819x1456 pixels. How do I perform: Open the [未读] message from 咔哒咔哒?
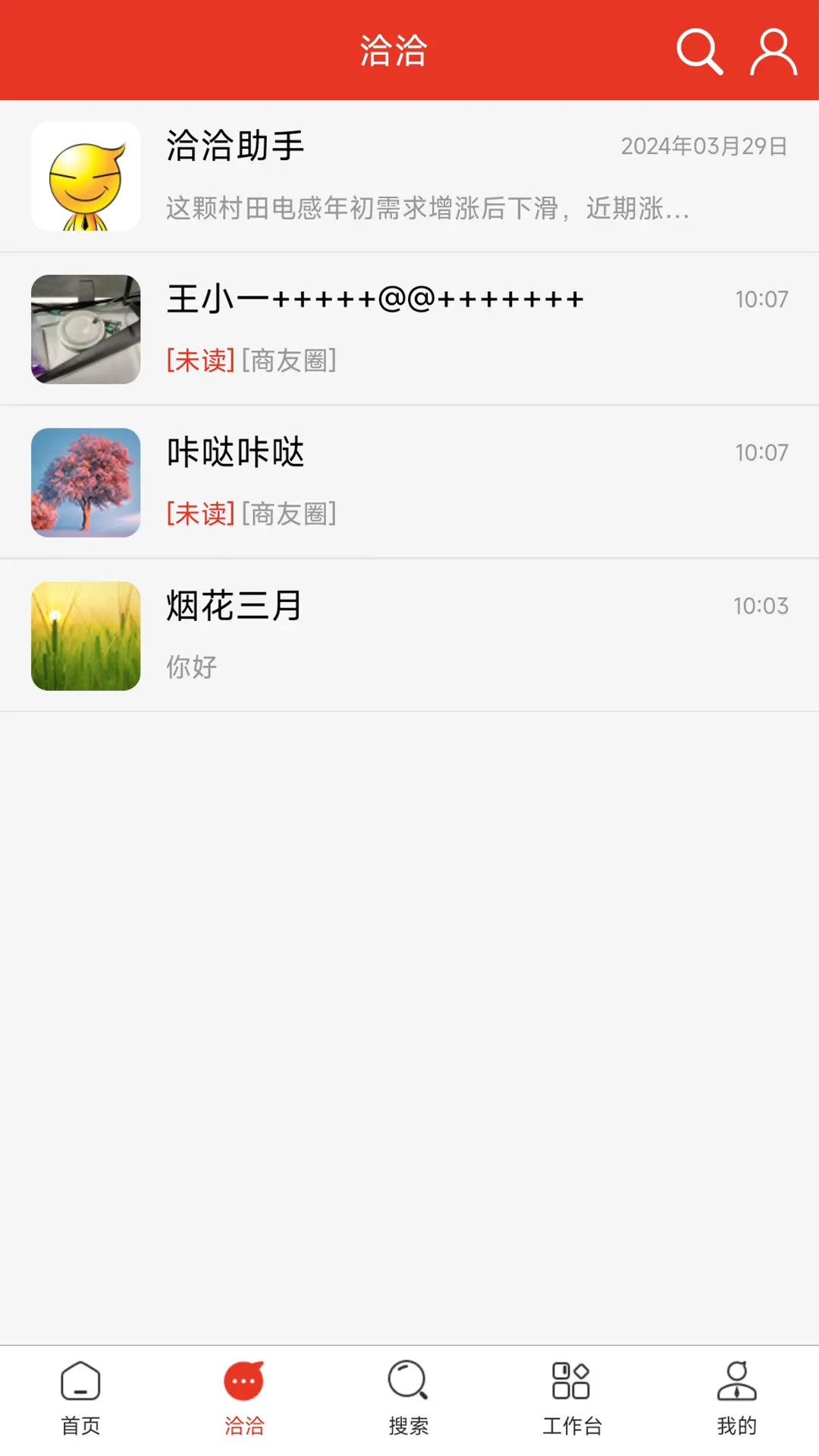[x=199, y=514]
